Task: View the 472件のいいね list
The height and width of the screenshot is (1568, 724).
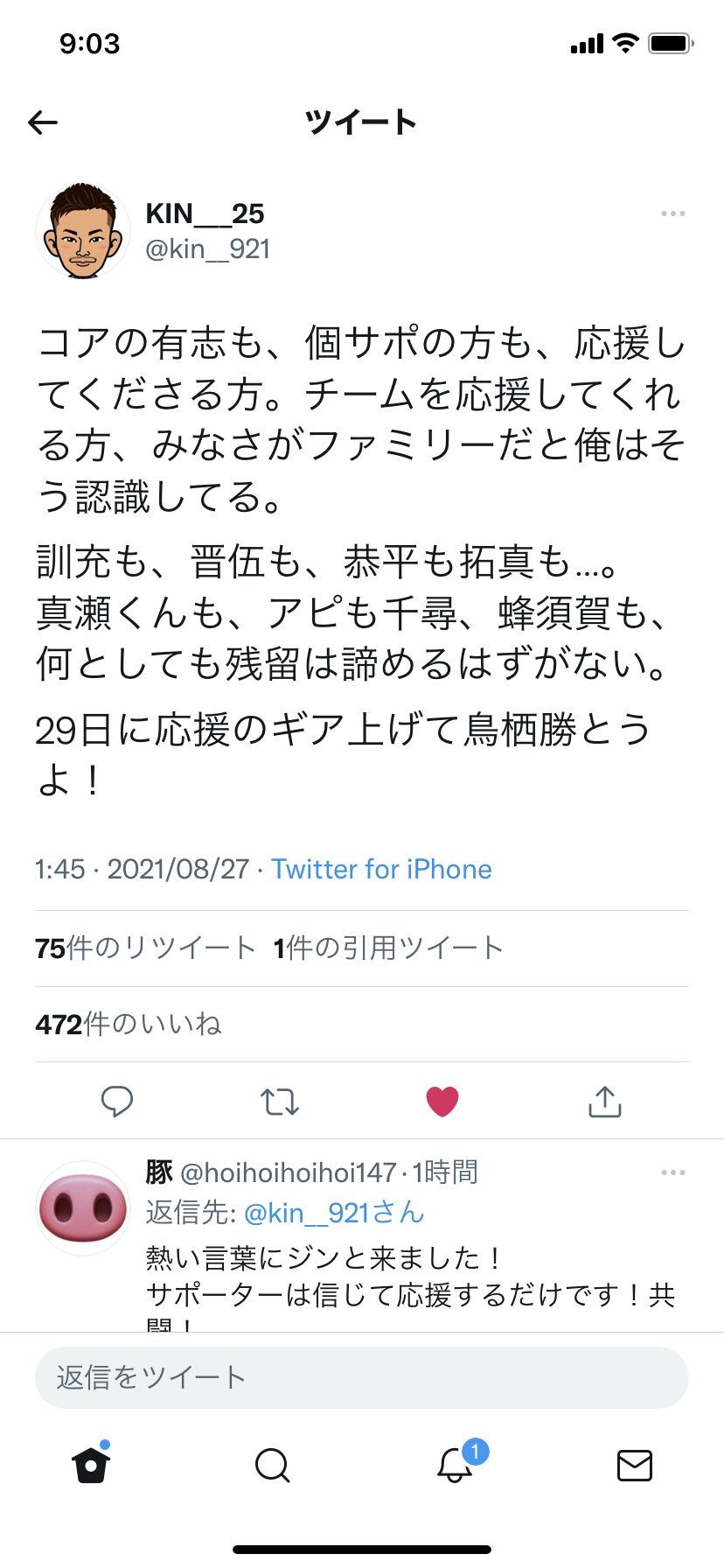Action: 129,1024
